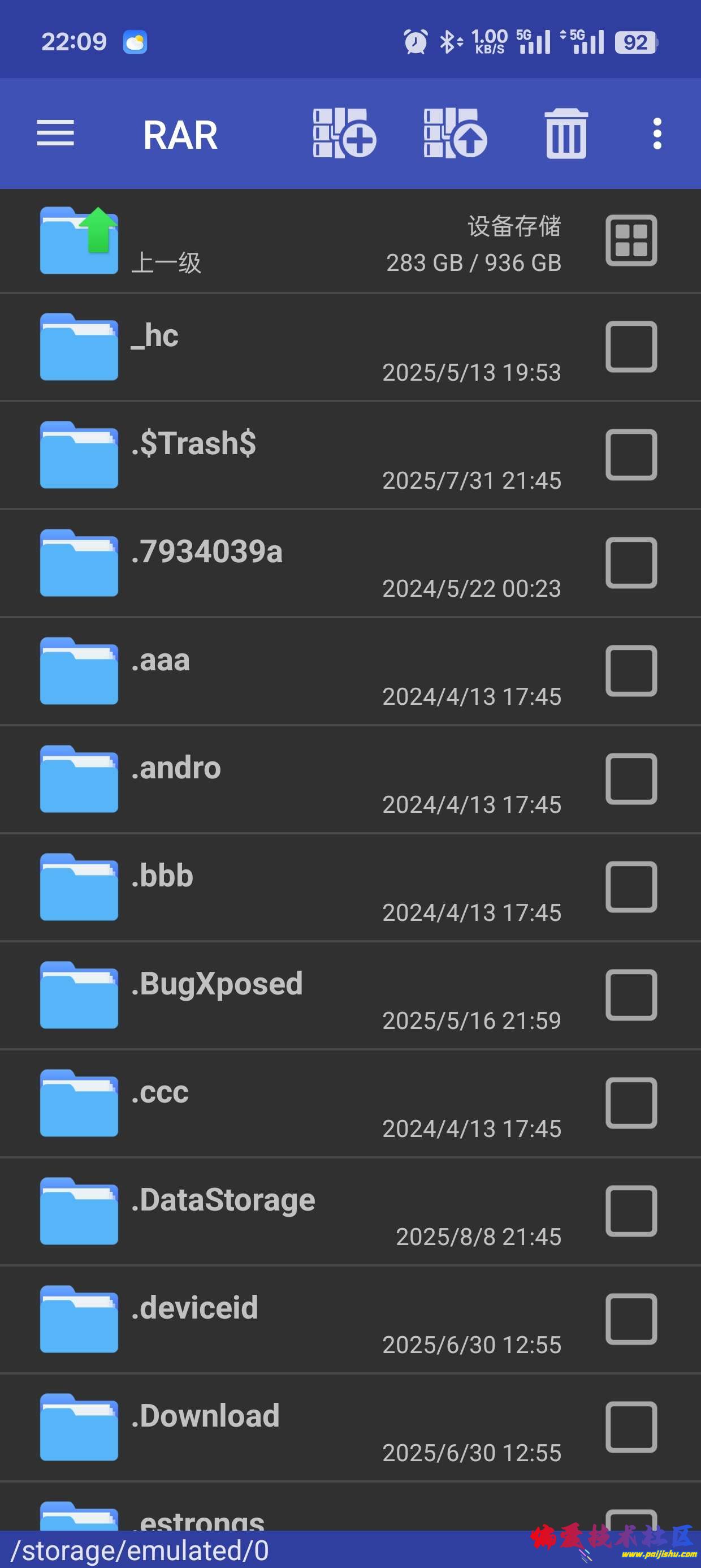Add selected files to an archive
This screenshot has height=1568, width=701.
click(344, 133)
